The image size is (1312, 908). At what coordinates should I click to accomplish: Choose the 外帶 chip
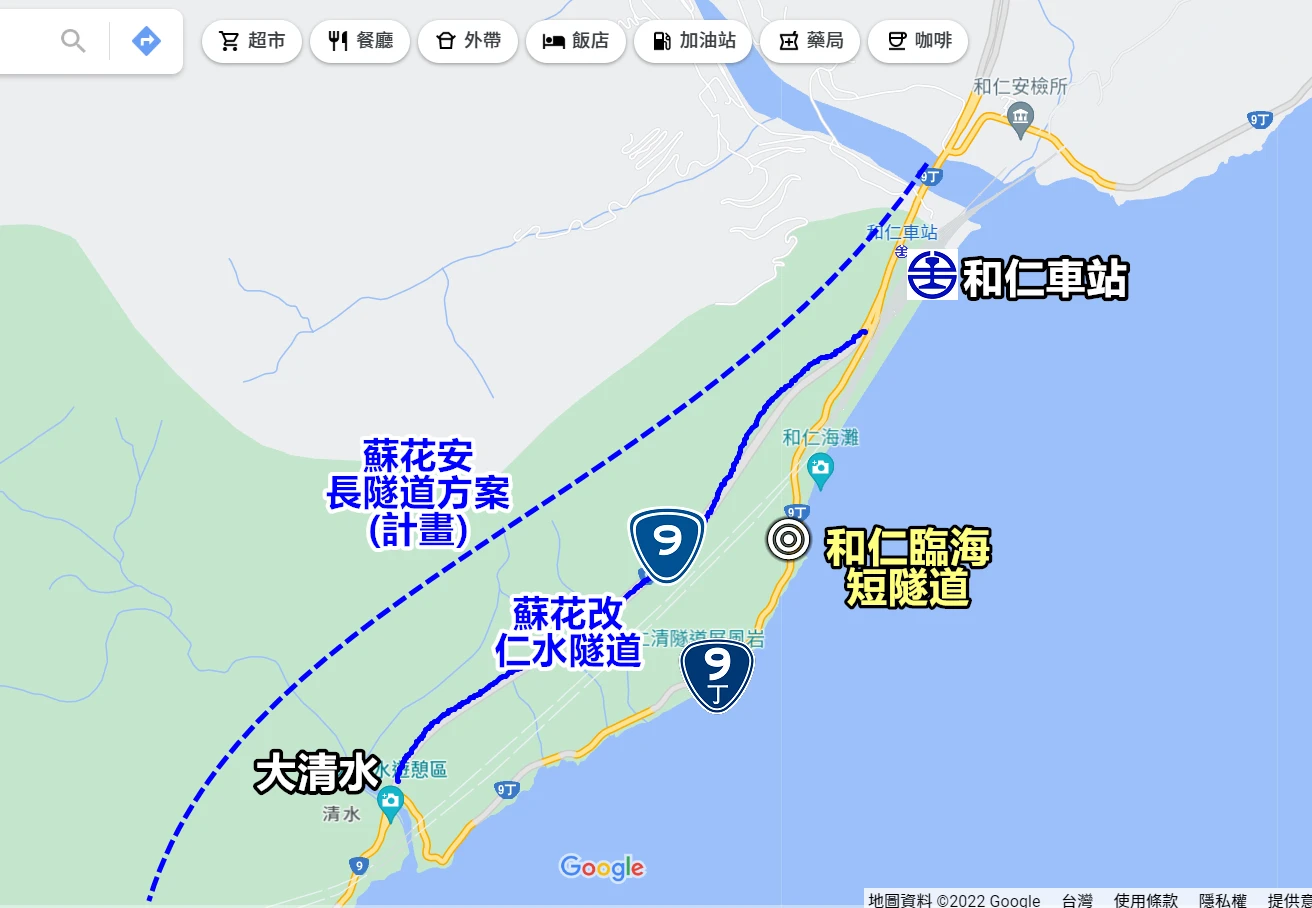click(x=468, y=41)
